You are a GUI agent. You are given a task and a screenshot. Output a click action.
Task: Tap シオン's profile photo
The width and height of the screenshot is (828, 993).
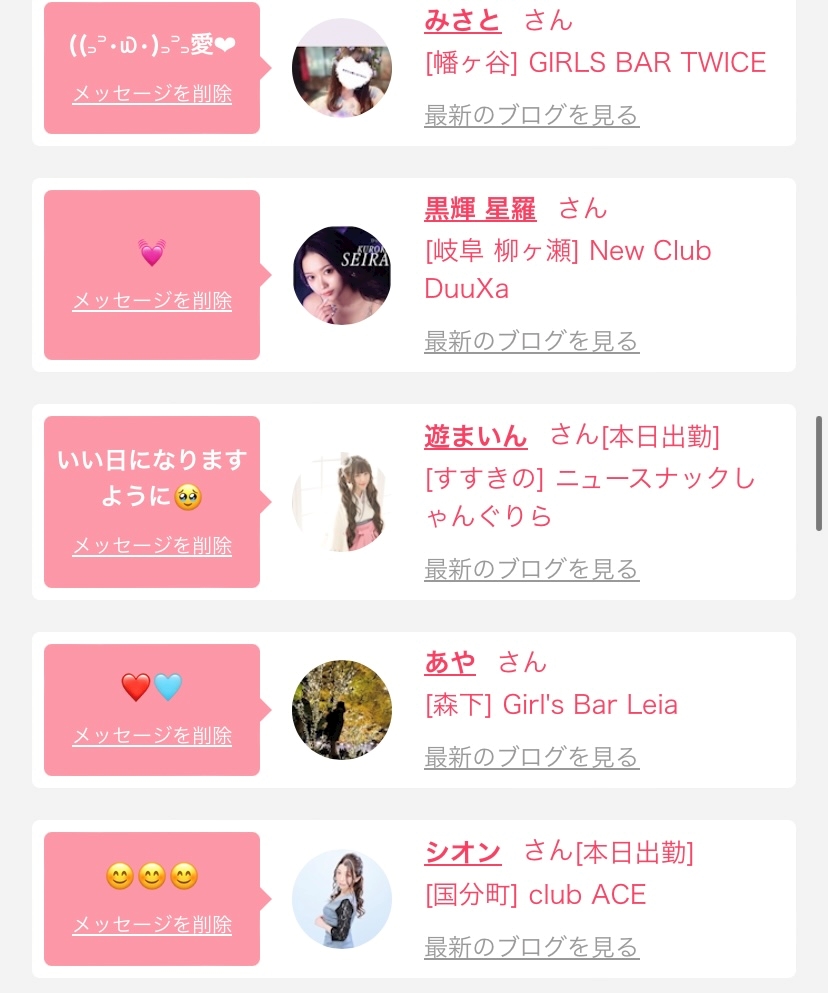point(342,899)
